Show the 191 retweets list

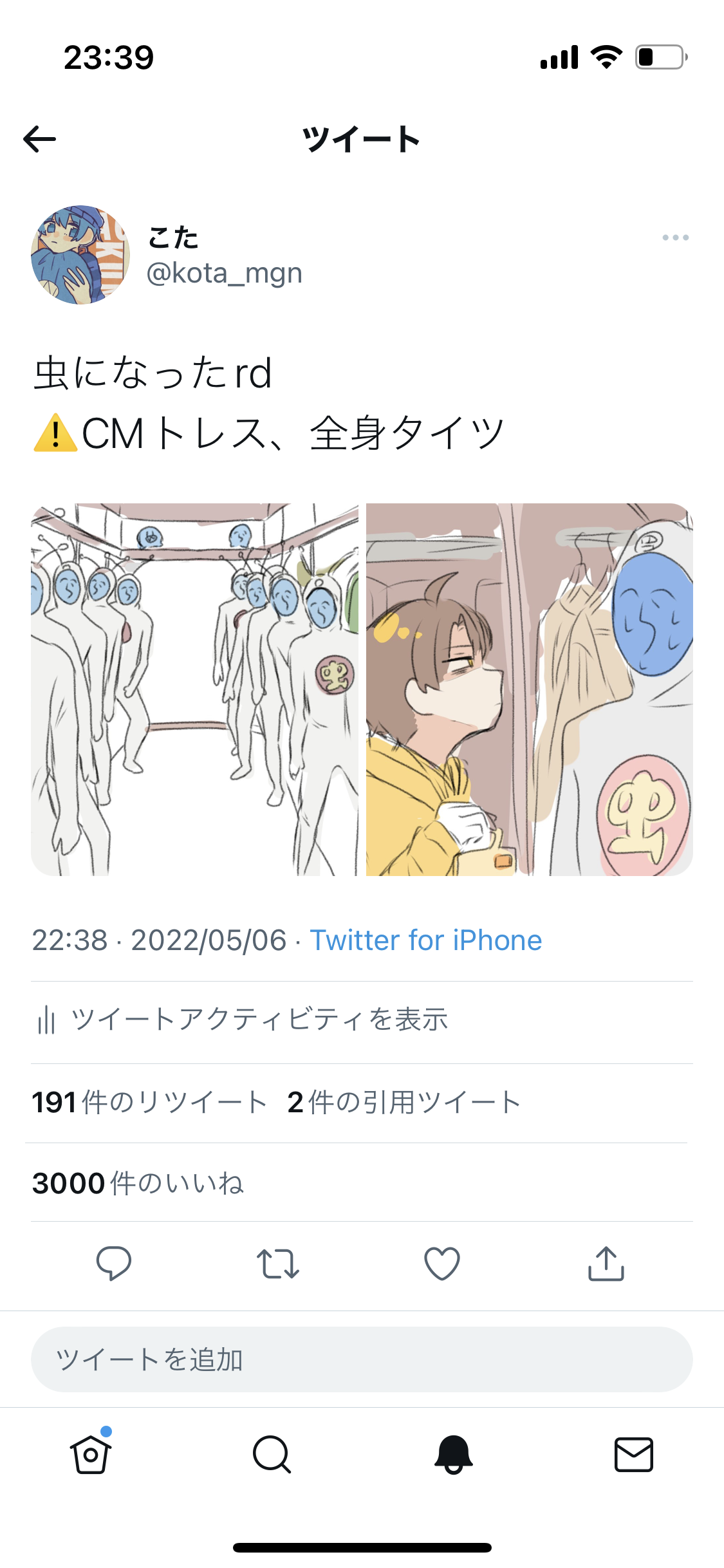tap(149, 1102)
